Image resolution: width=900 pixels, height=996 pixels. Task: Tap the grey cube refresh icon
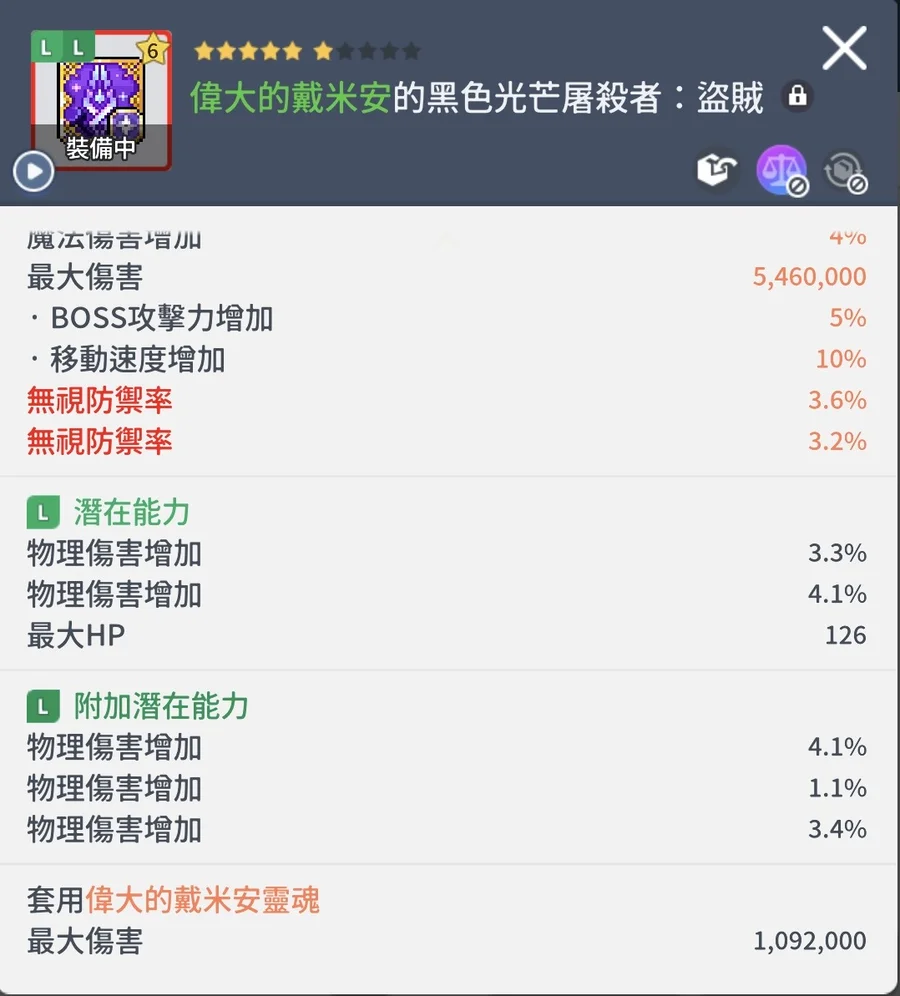tap(845, 171)
